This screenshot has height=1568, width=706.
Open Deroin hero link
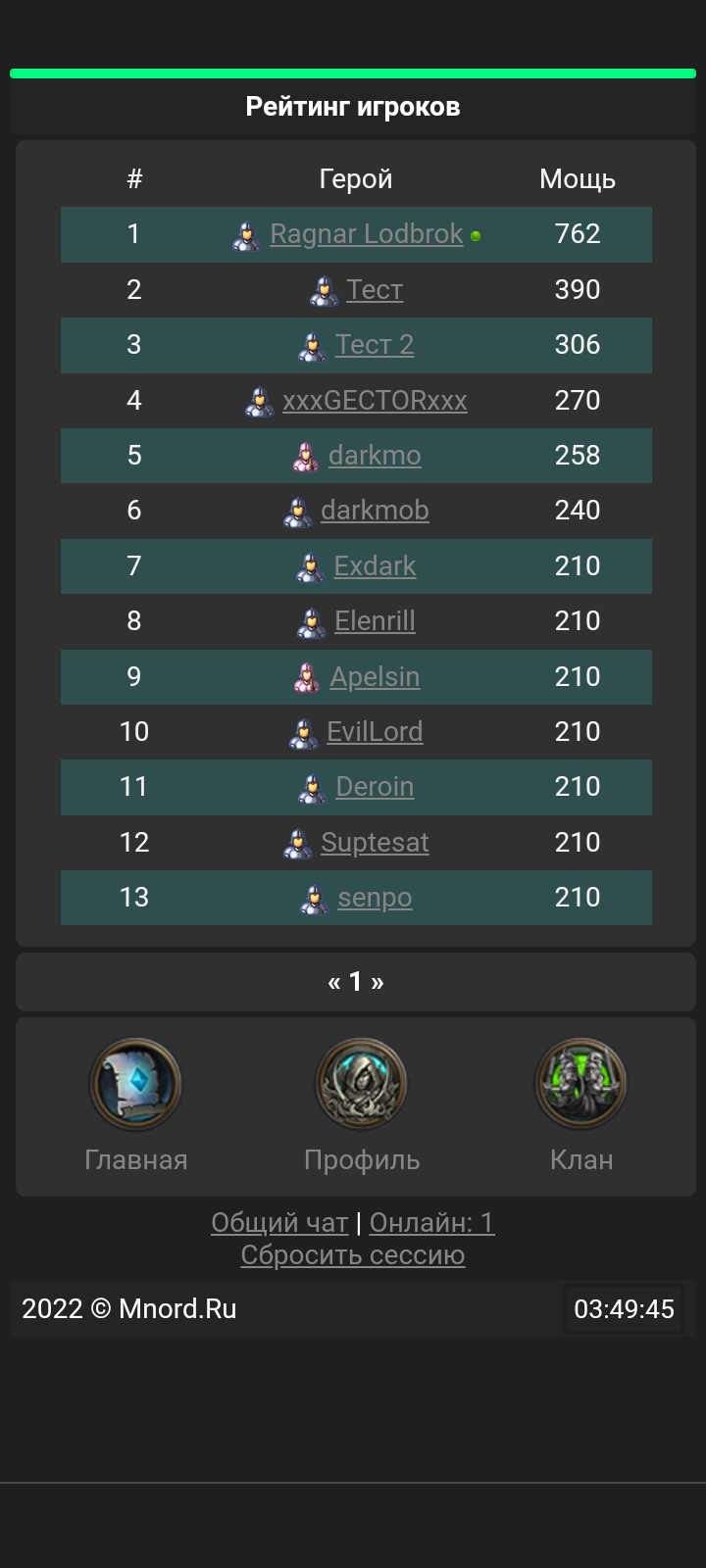(375, 787)
